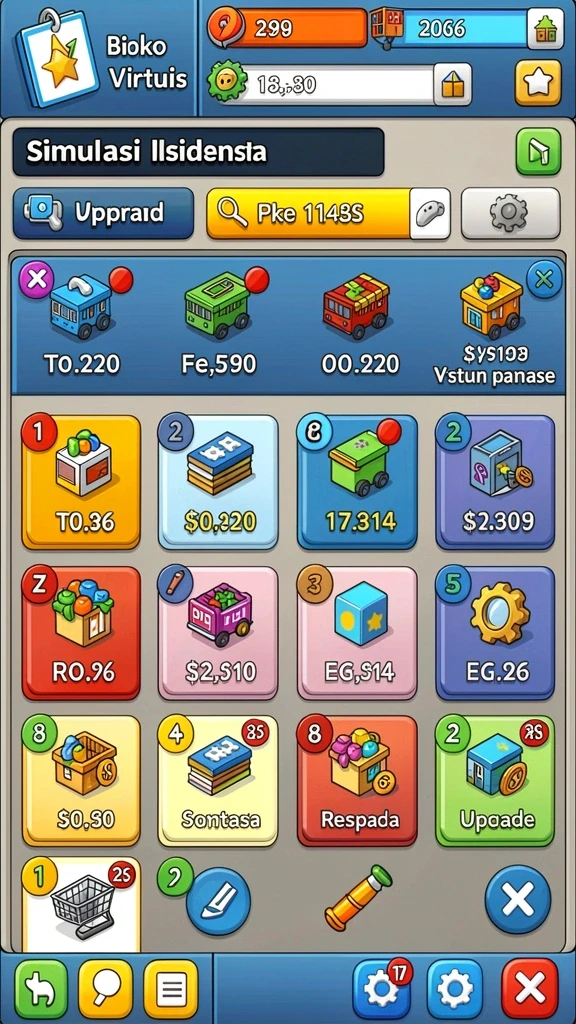Choose the EG.26 gear card
576x1024 pixels.
(x=495, y=633)
